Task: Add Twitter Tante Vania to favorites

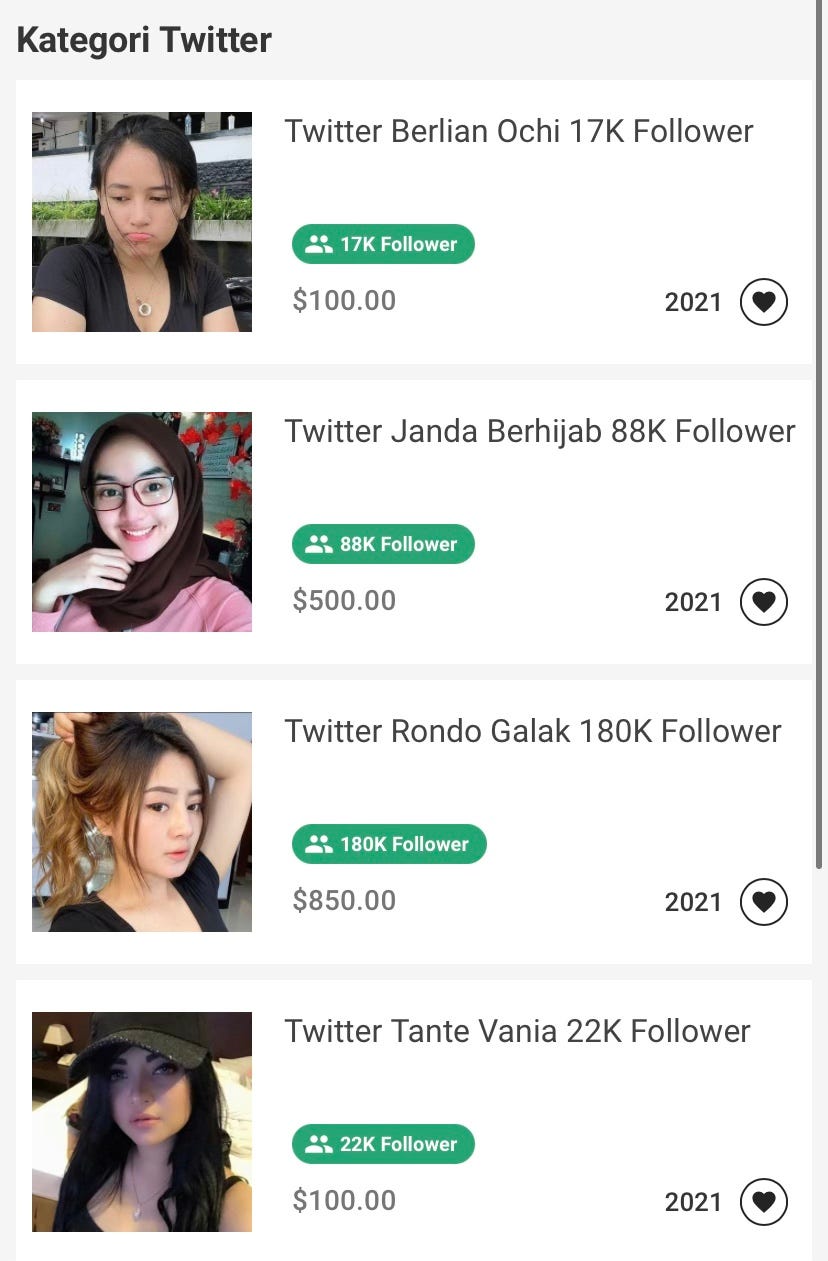Action: click(x=764, y=1202)
